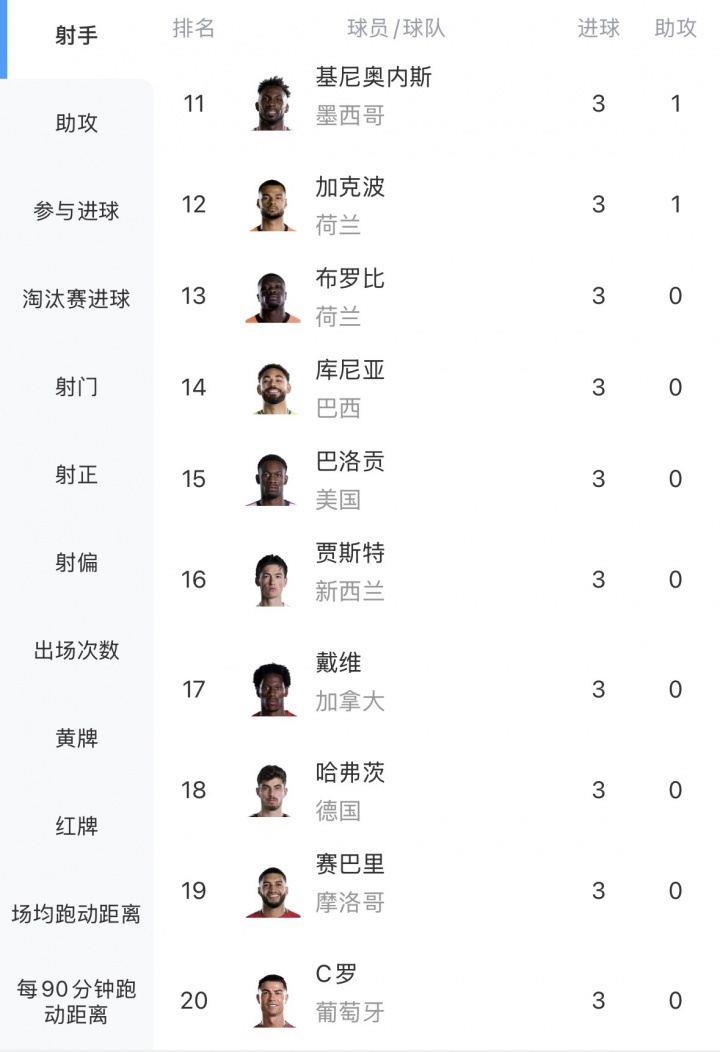Switch to 每90分钟跑动距离 tab
This screenshot has height=1052, width=720.
76,1002
